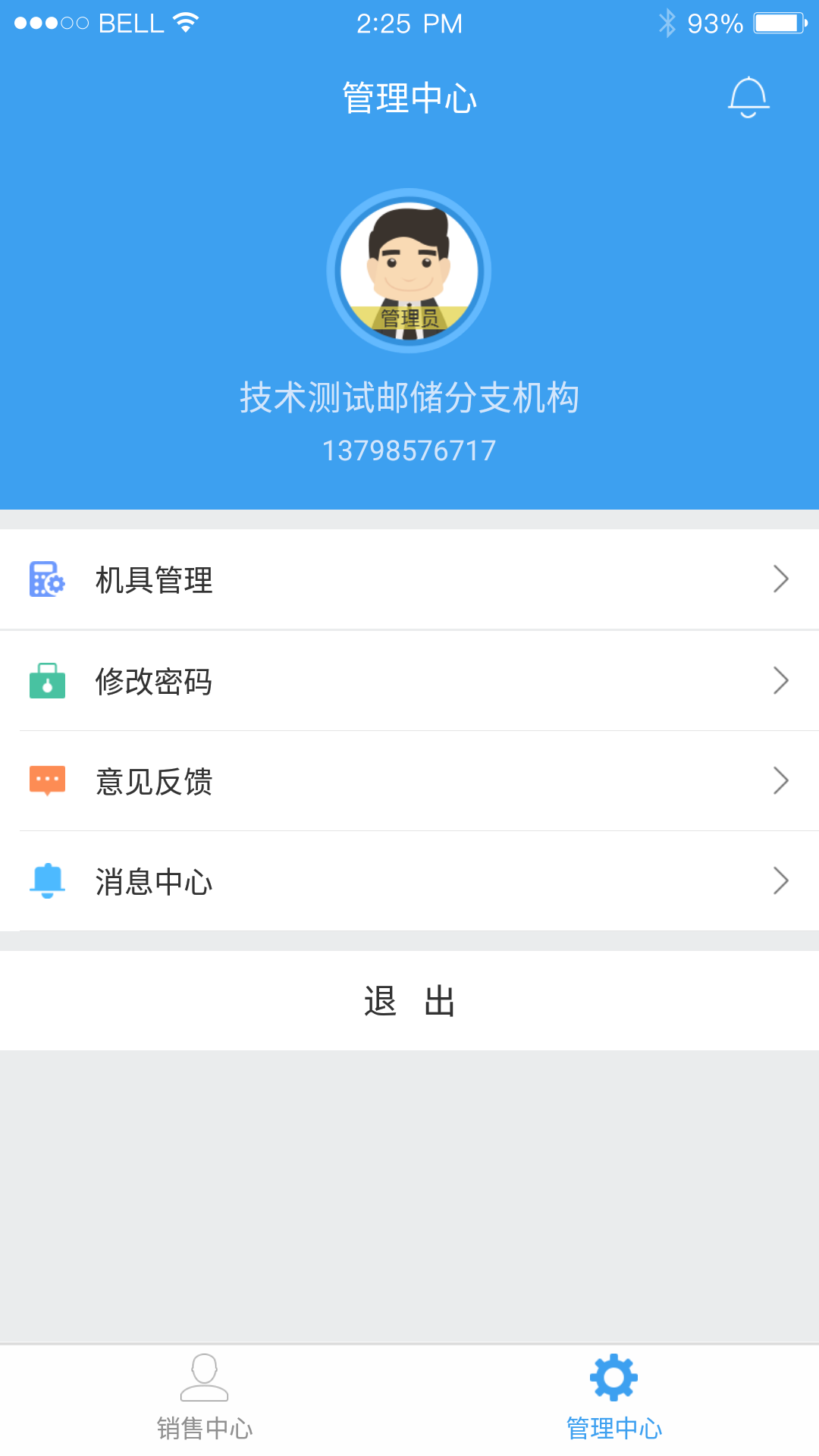The height and width of the screenshot is (1456, 819).
Task: Click the 机具管理 calculator icon
Action: 47,580
